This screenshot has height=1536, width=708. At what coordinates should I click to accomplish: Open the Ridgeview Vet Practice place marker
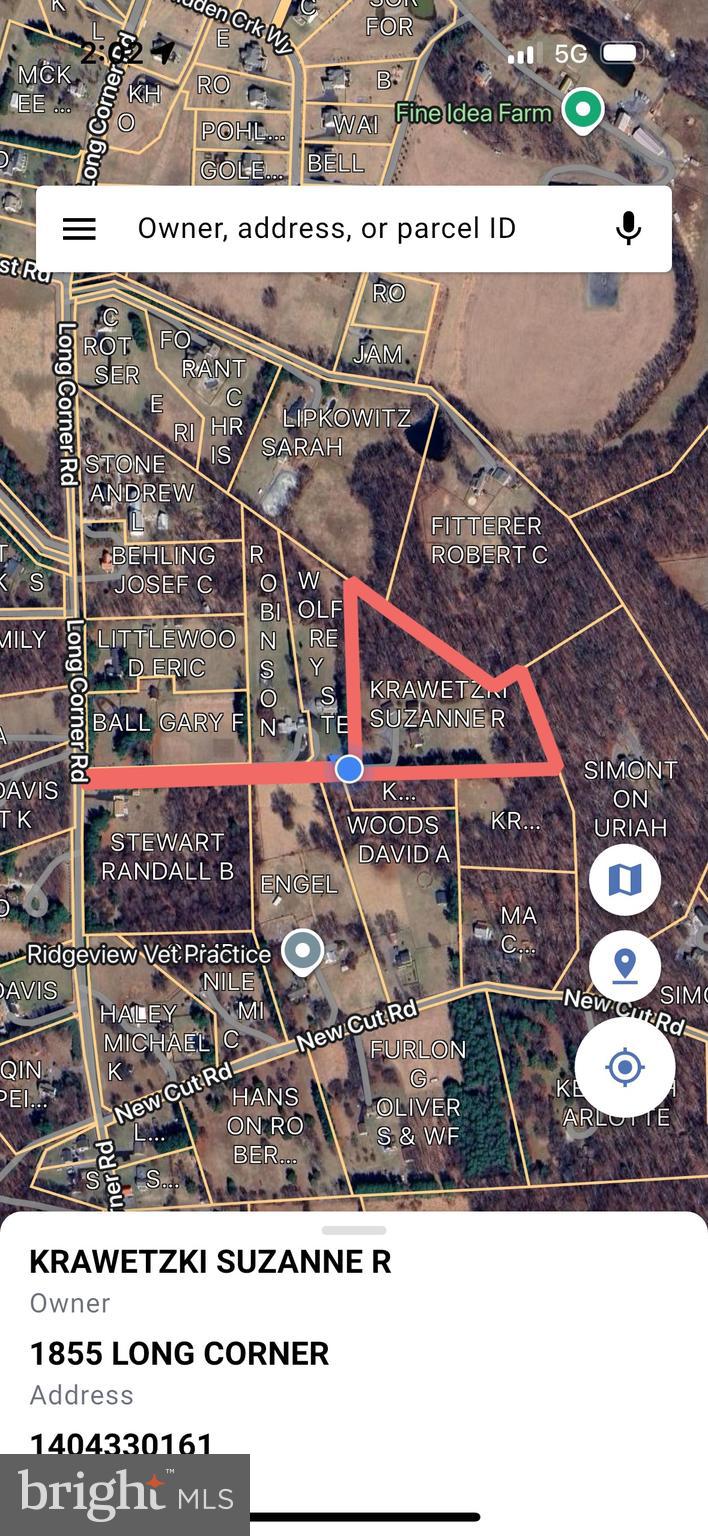(x=302, y=951)
